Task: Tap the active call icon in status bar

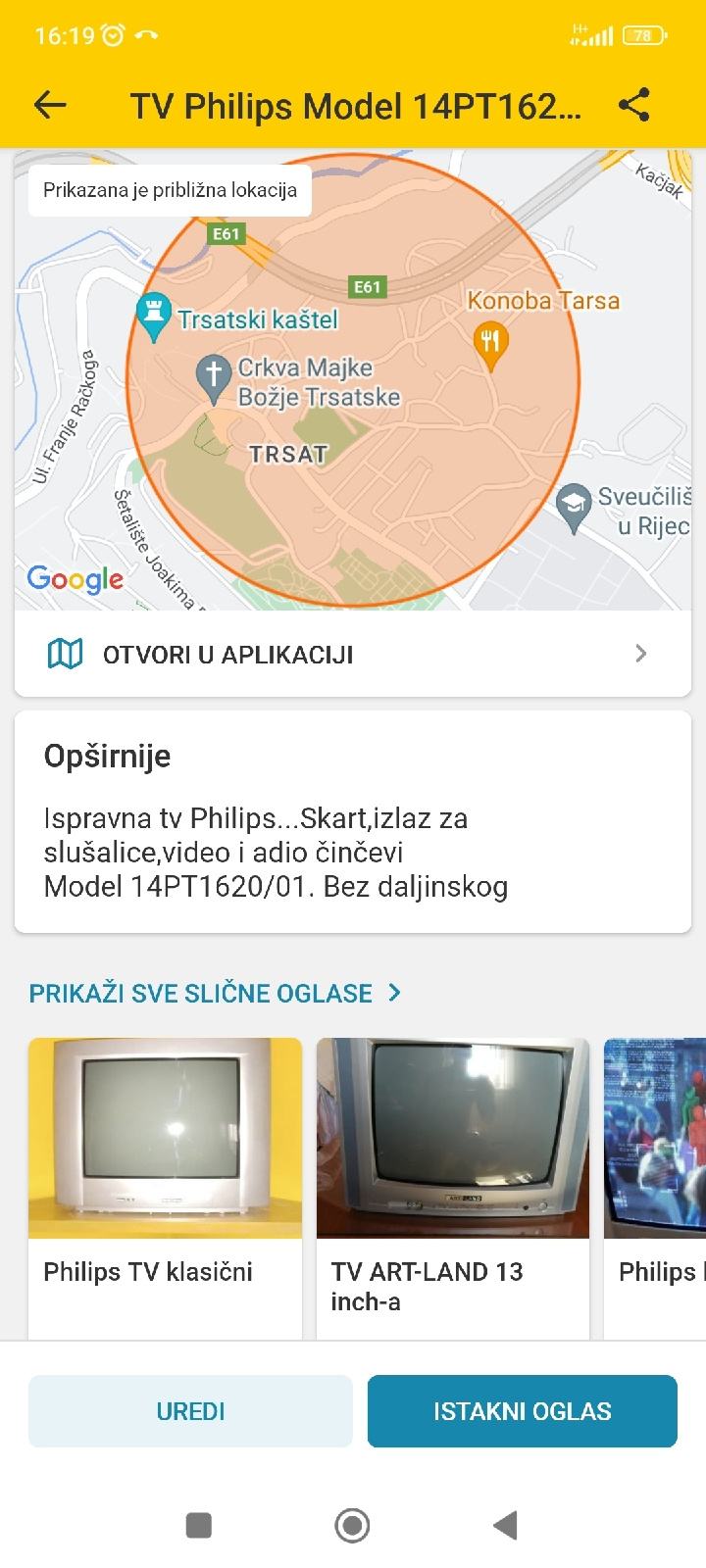Action: click(x=149, y=35)
